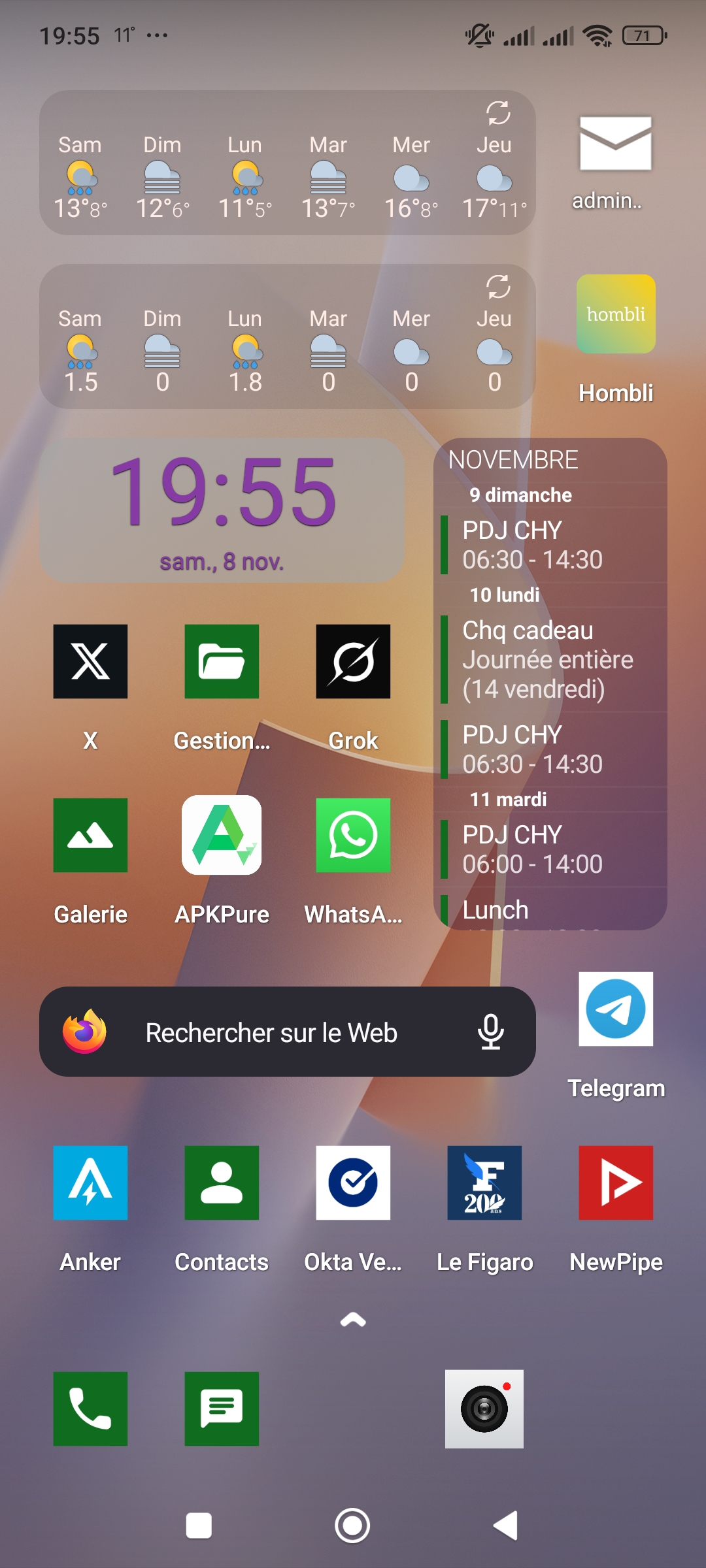Viewport: 706px width, 1568px height.
Task: Refresh the temperature forecast widget
Action: [497, 113]
